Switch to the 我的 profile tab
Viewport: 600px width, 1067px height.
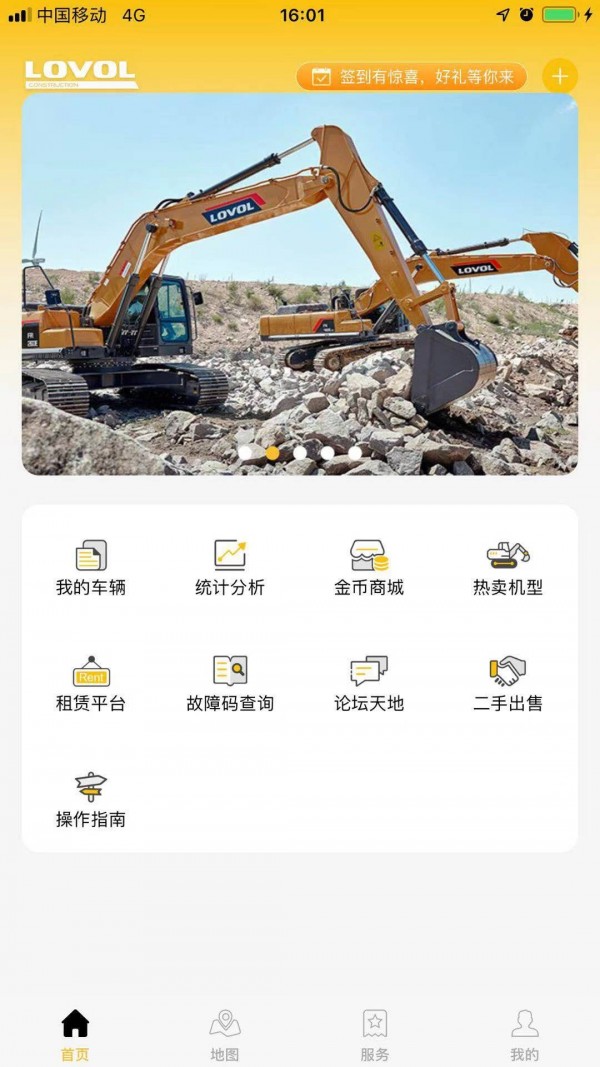point(525,1034)
